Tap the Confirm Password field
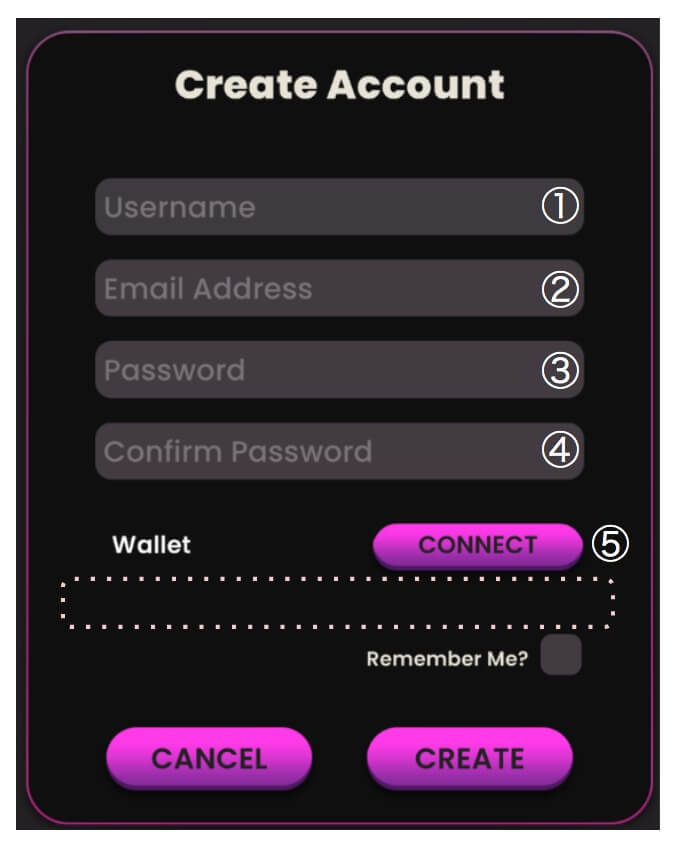 [320, 451]
